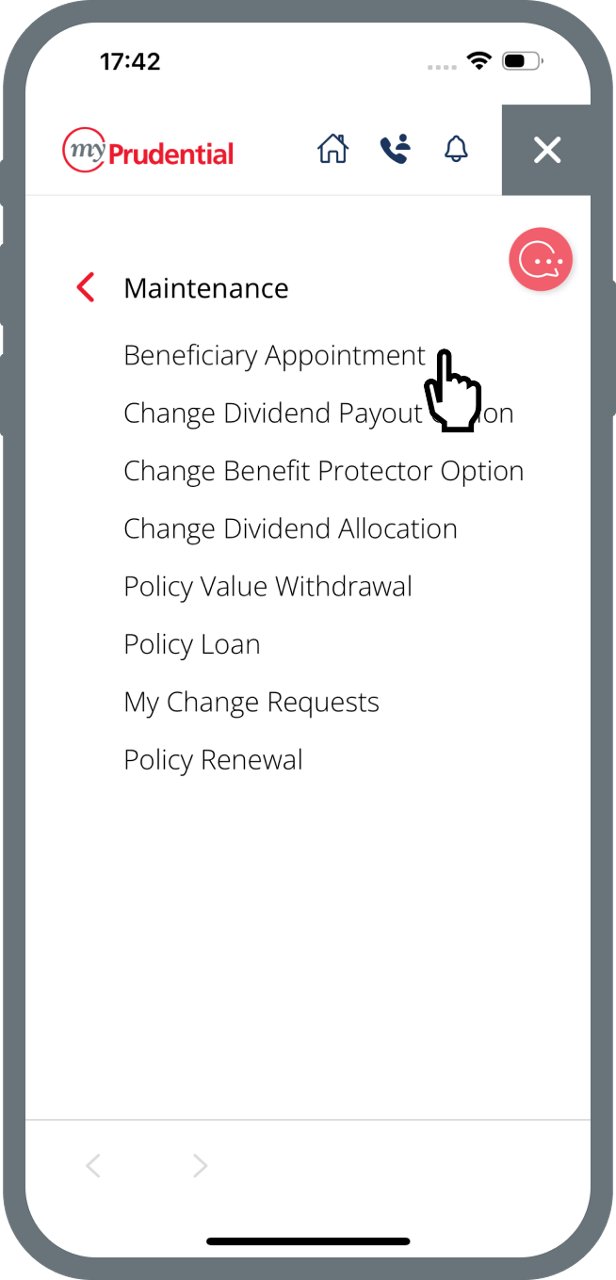The height and width of the screenshot is (1280, 616).
Task: Select Change Dividend Payout Option
Action: pos(318,414)
